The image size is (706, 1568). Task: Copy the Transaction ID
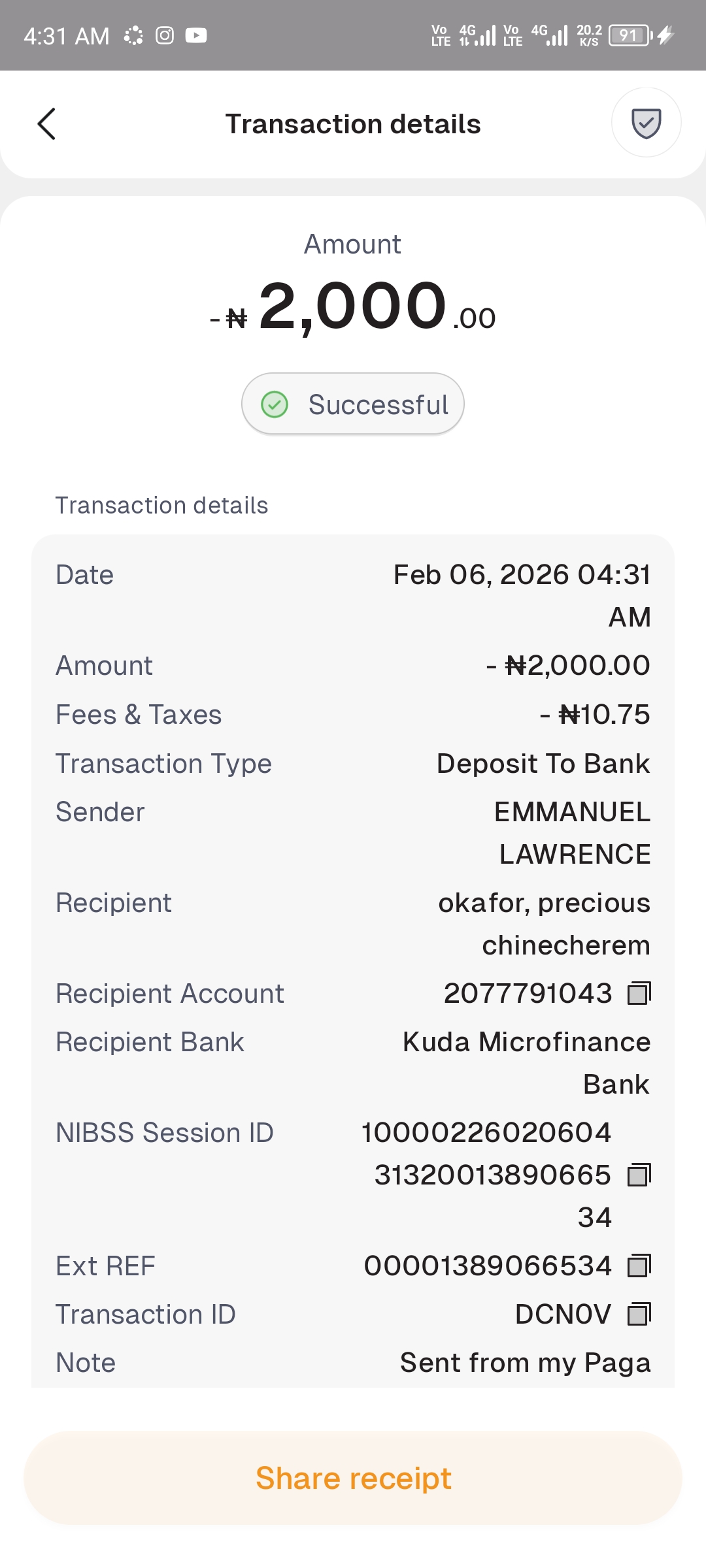(639, 1315)
